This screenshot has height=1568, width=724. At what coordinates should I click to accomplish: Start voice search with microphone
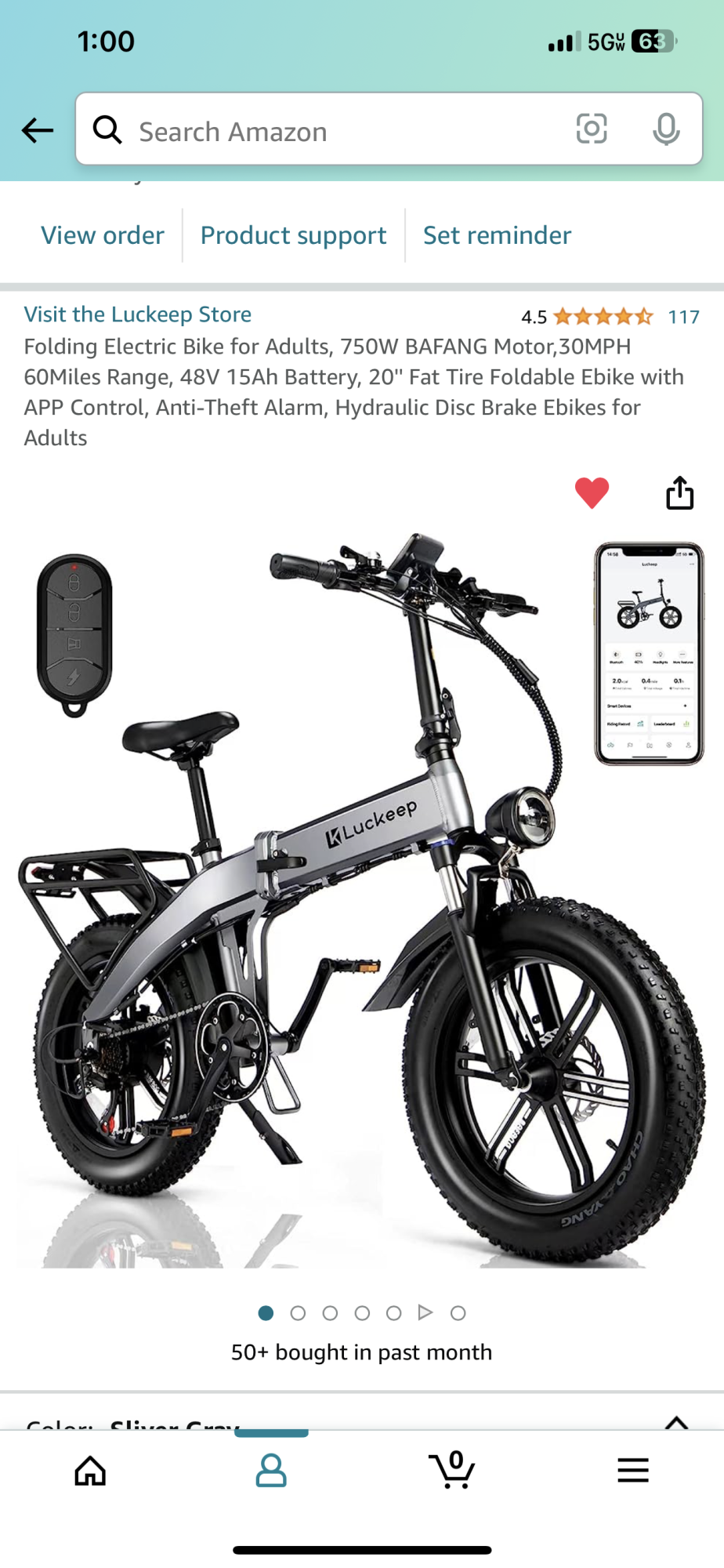[x=666, y=129]
